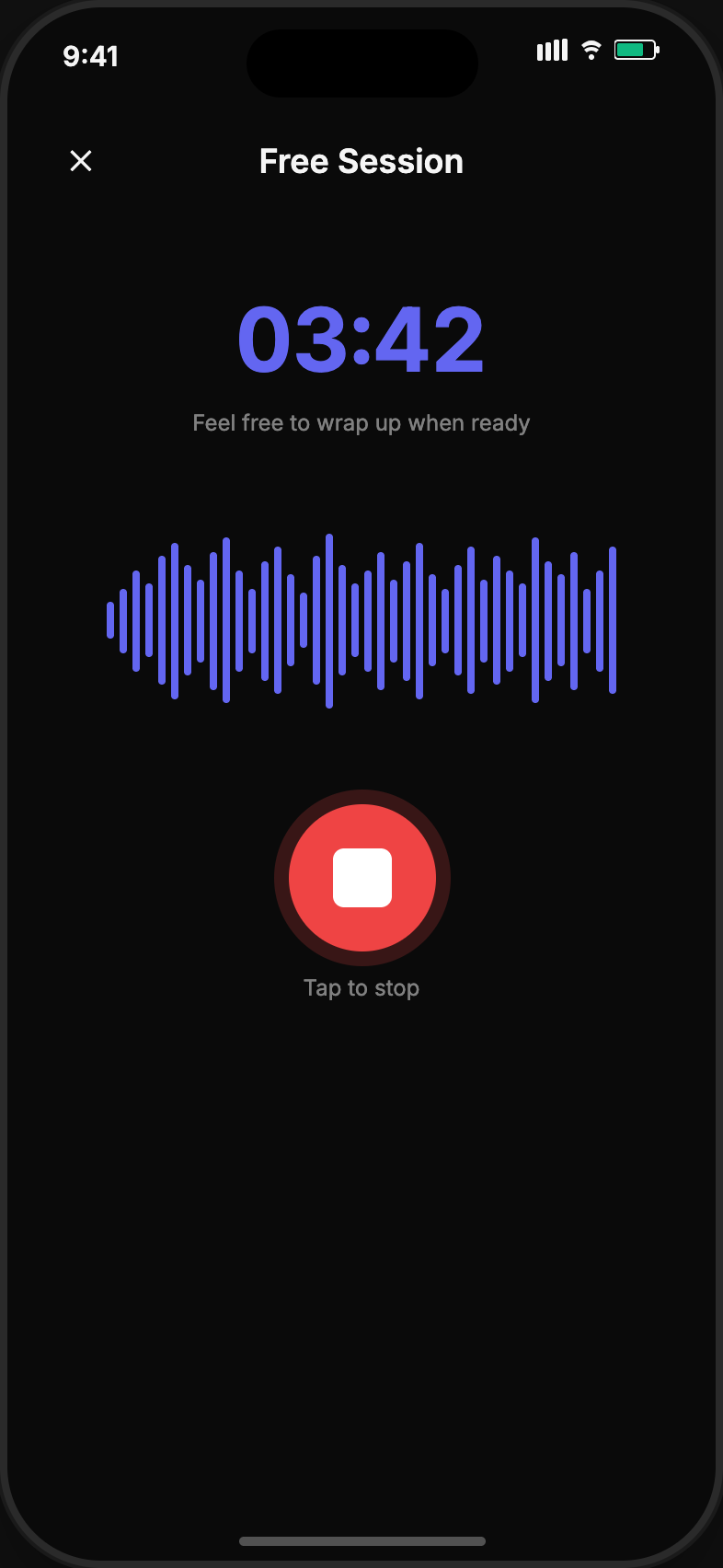Tap the 9:41 clock in status bar
Viewport: 723px width, 1568px height.
point(90,56)
